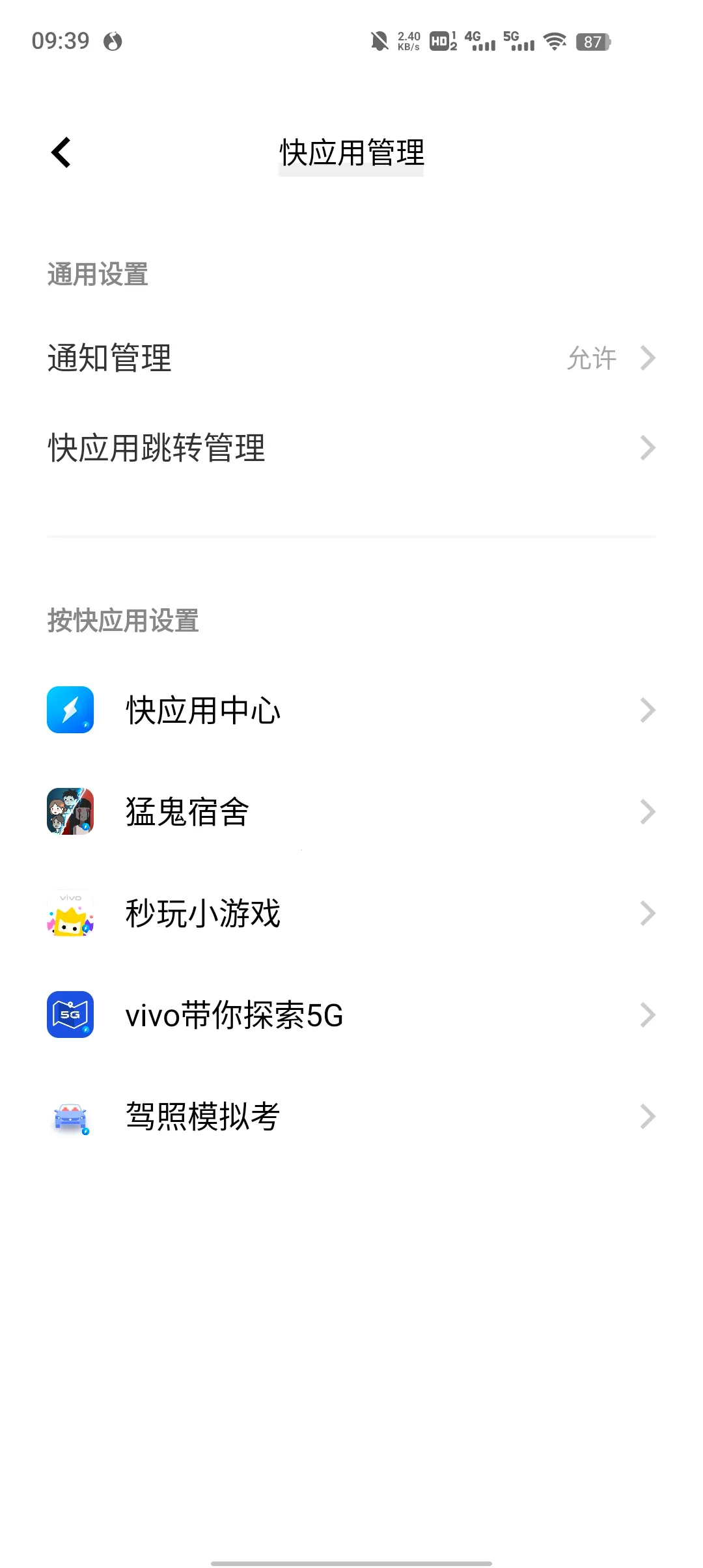Tap the back arrow at top left
Image resolution: width=703 pixels, height=1568 pixels.
point(60,152)
